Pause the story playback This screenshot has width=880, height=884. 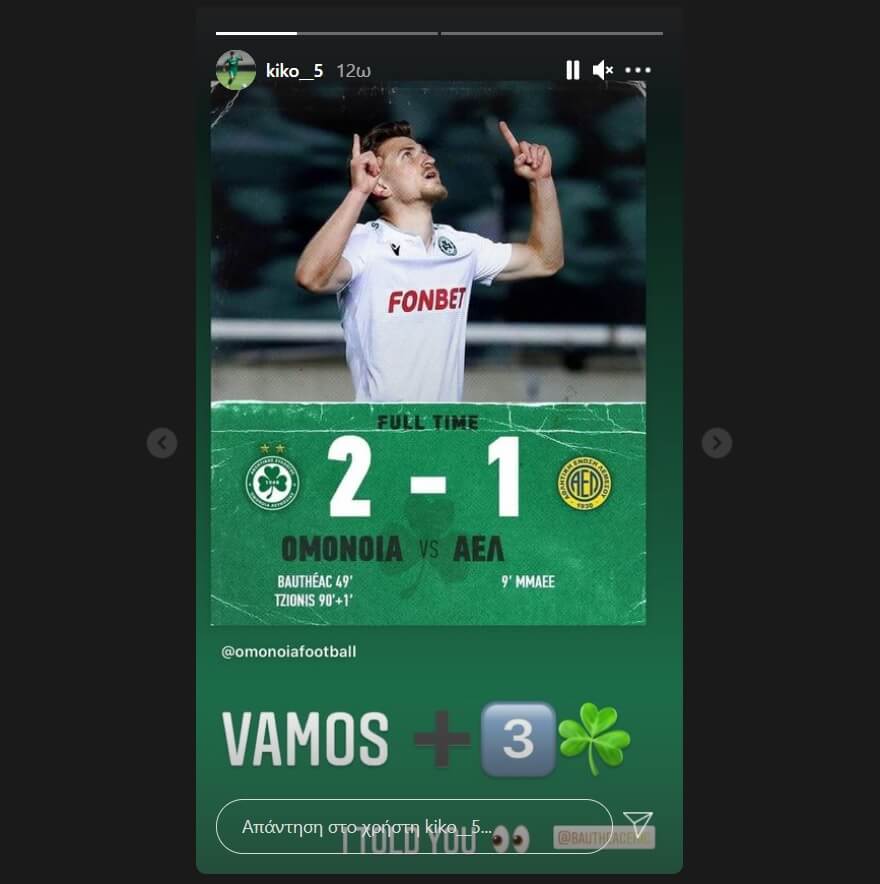tap(572, 70)
